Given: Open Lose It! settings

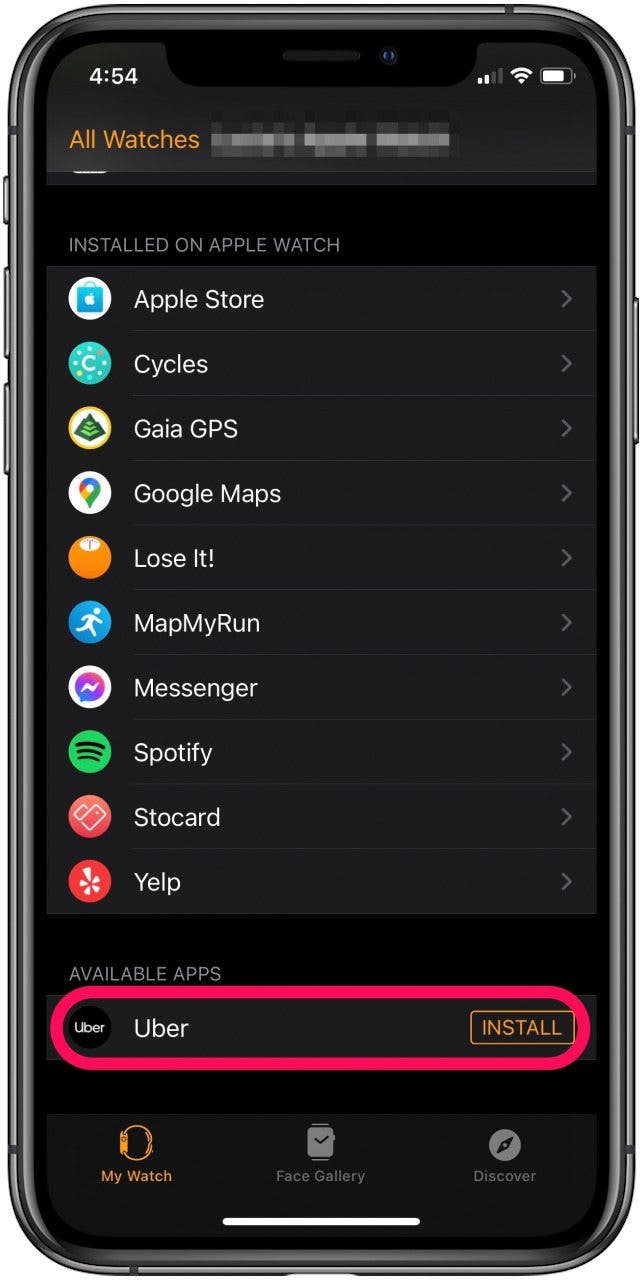Looking at the screenshot, I should point(321,558).
